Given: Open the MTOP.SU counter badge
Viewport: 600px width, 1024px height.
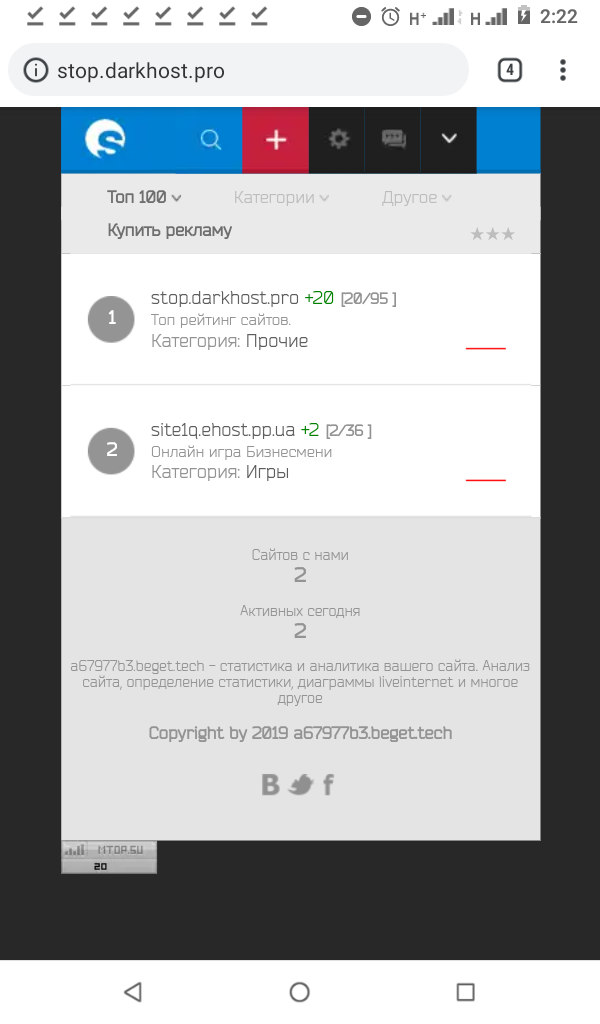Looking at the screenshot, I should (109, 857).
